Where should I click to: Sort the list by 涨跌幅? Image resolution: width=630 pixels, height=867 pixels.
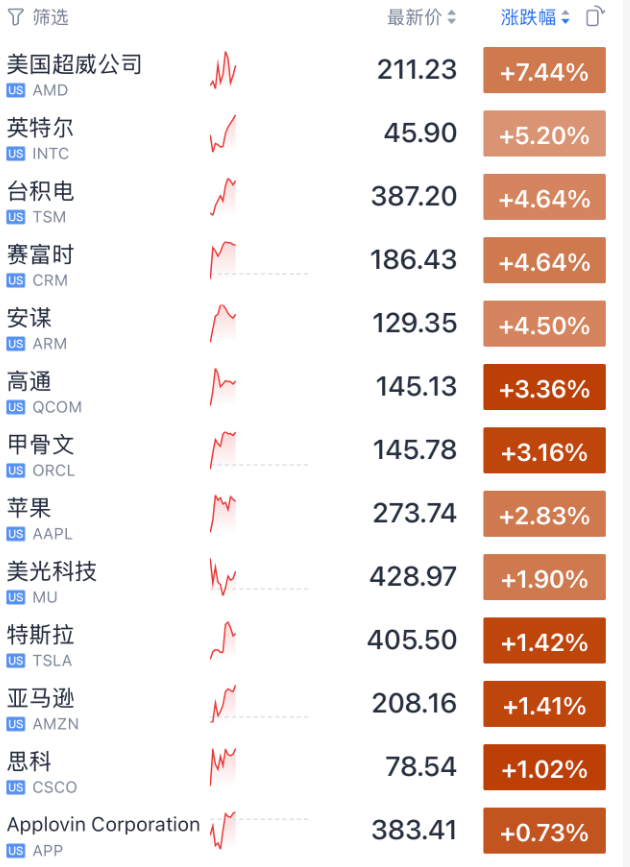click(x=535, y=17)
